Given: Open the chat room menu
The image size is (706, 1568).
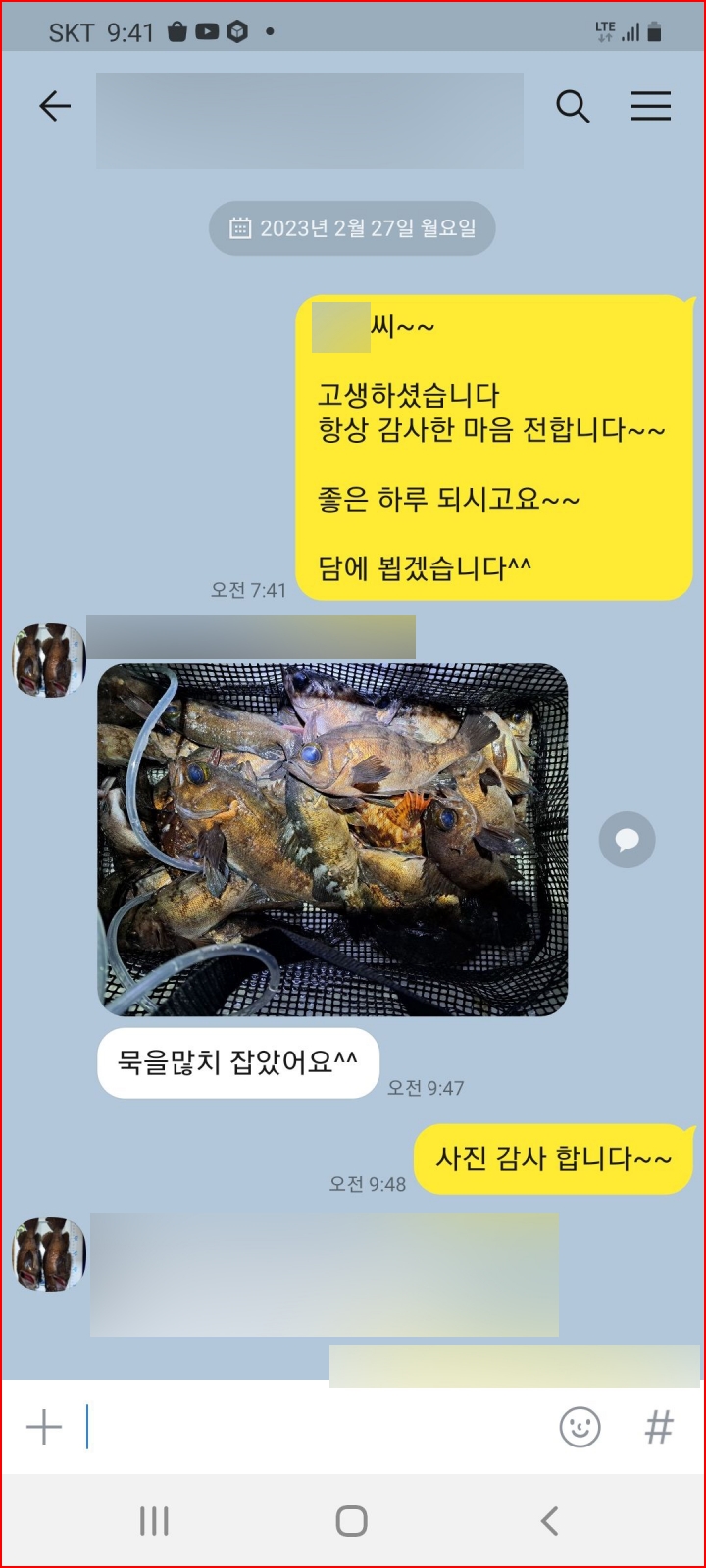Looking at the screenshot, I should point(650,106).
